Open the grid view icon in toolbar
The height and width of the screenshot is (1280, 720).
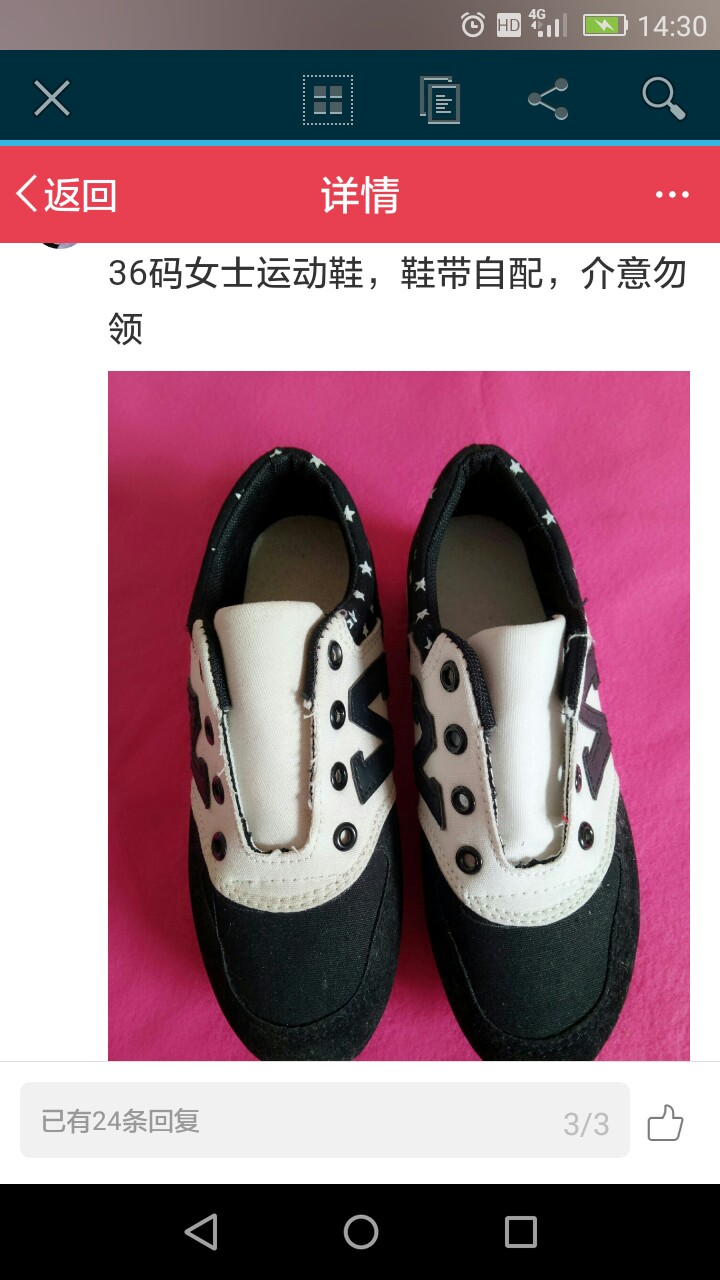pyautogui.click(x=328, y=99)
